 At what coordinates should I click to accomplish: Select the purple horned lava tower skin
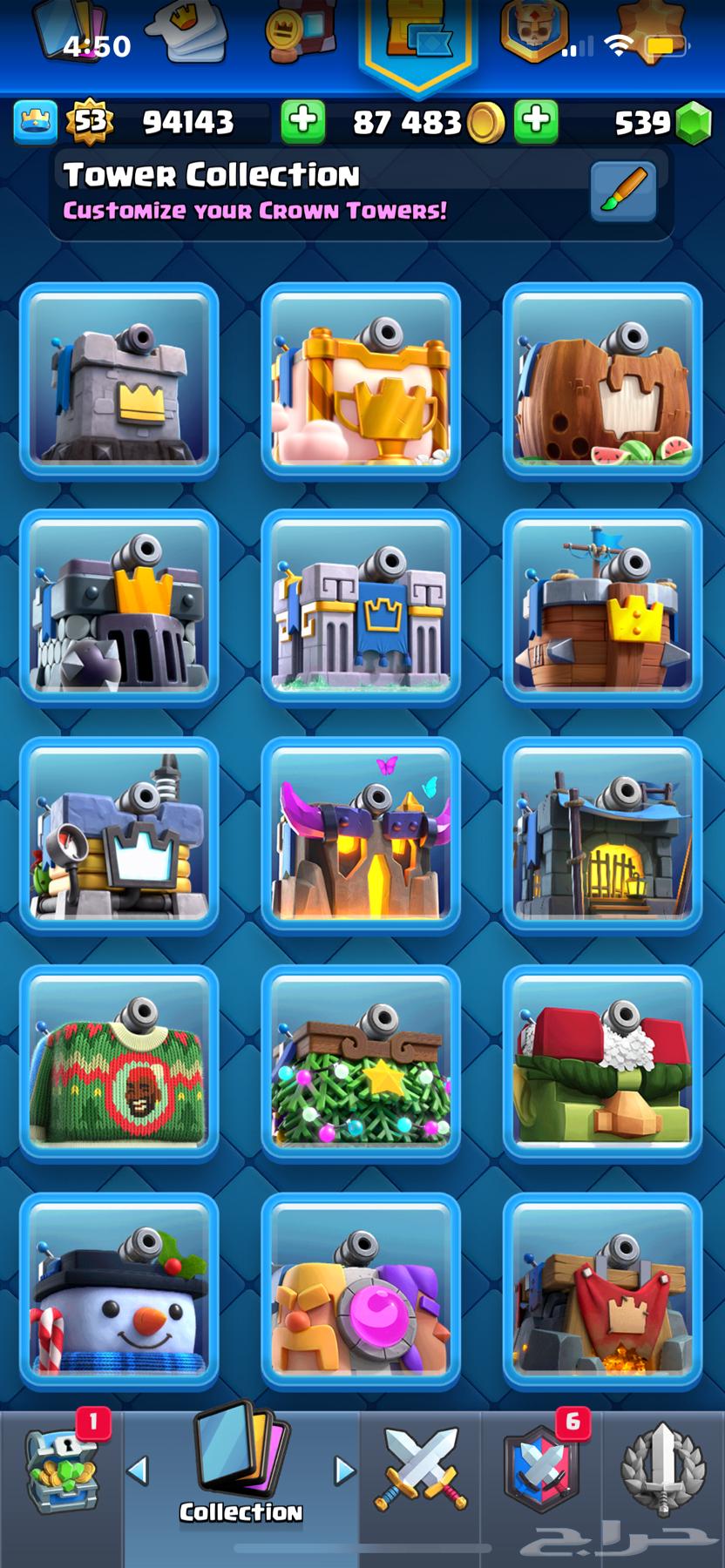[x=361, y=835]
